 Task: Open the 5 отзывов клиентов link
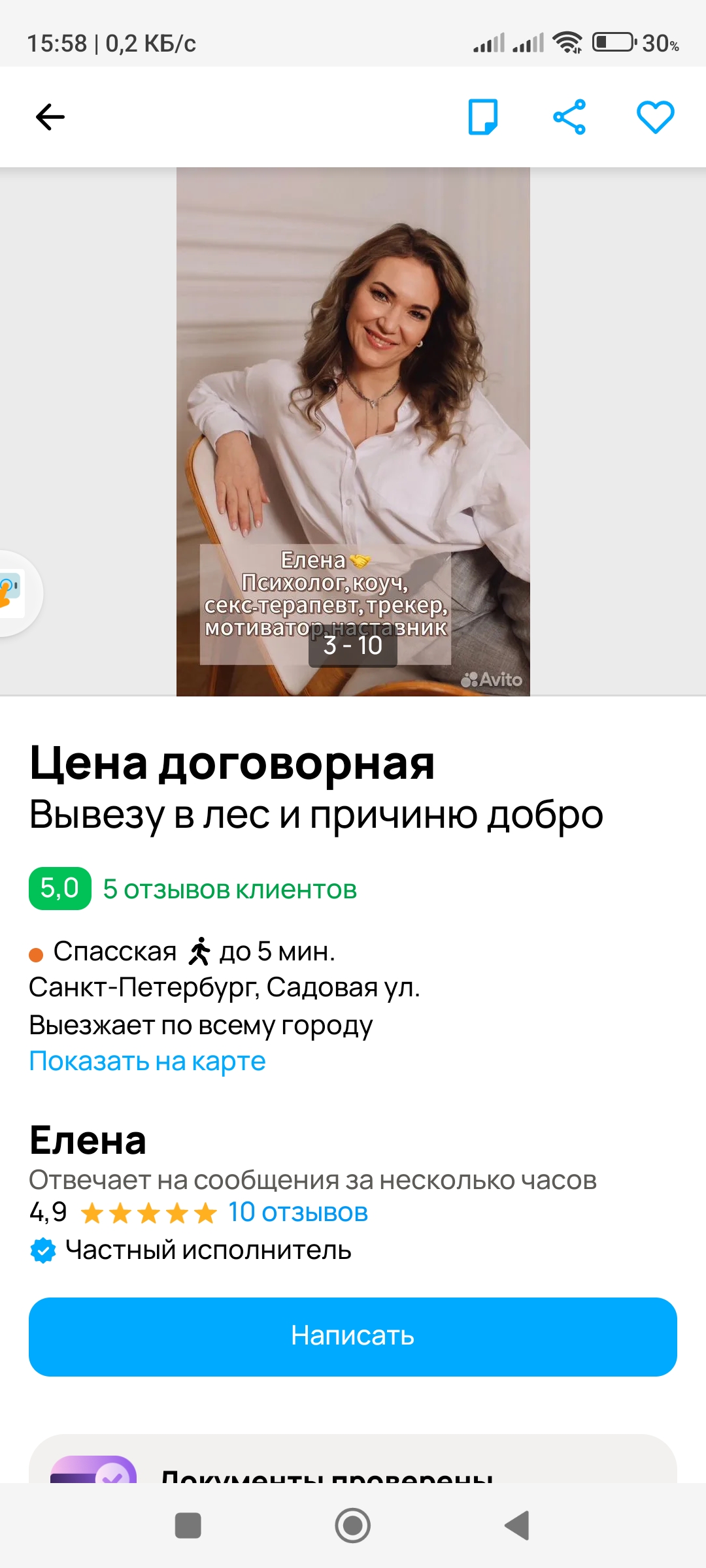[x=229, y=889]
